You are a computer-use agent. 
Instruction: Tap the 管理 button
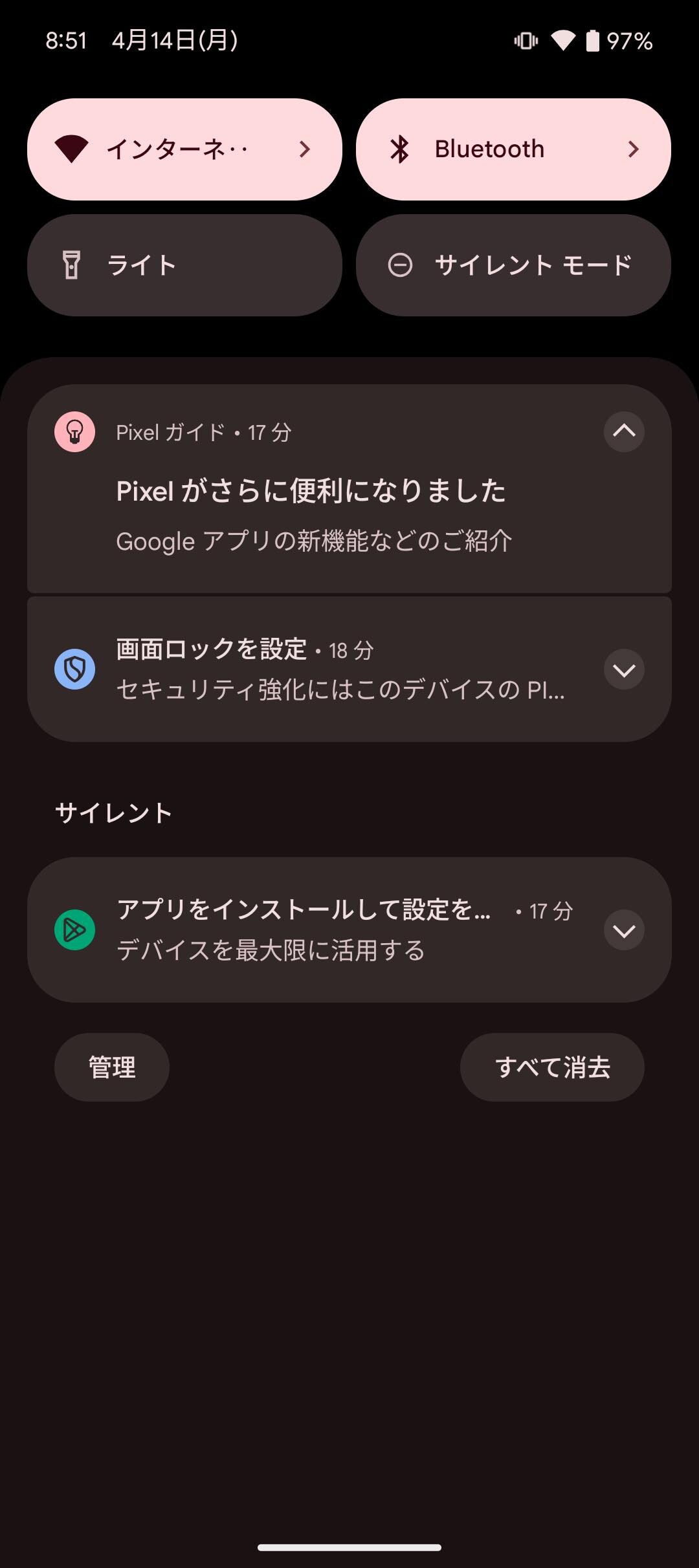(112, 1067)
